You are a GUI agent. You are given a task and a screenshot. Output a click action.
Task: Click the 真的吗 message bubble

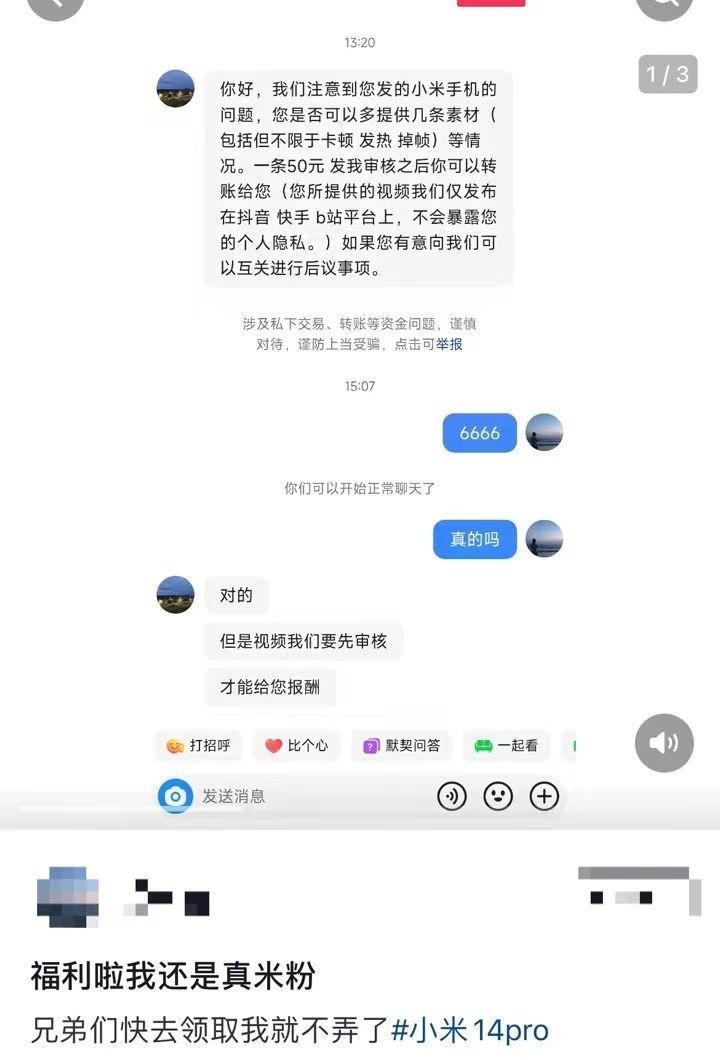coord(474,538)
